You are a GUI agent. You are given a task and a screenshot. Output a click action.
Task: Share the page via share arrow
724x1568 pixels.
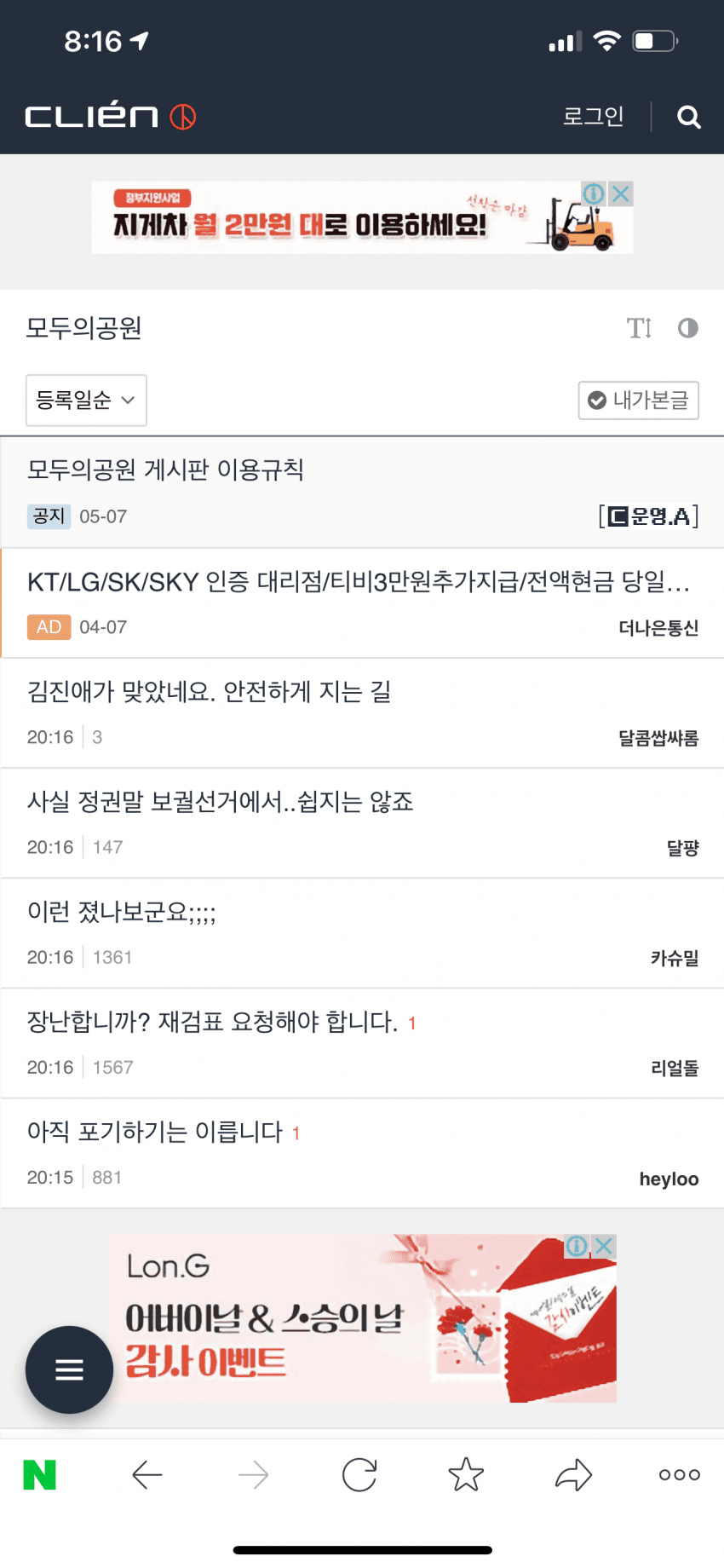tap(572, 1474)
